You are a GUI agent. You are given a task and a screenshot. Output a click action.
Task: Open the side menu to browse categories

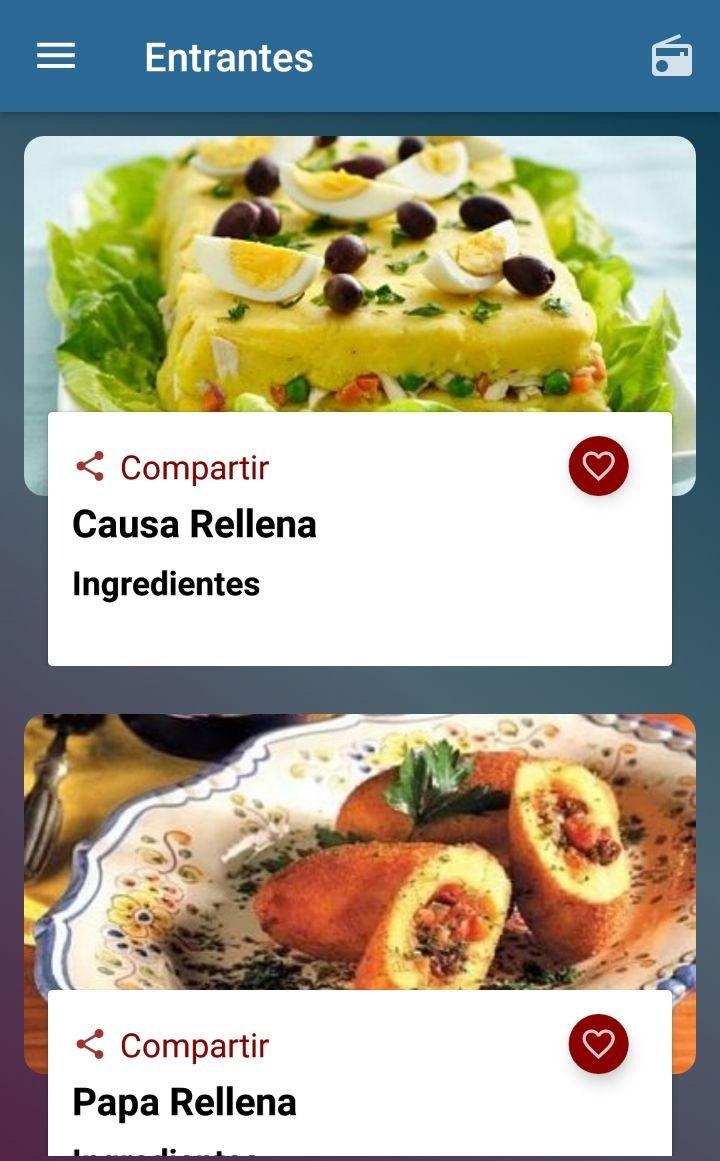55,56
